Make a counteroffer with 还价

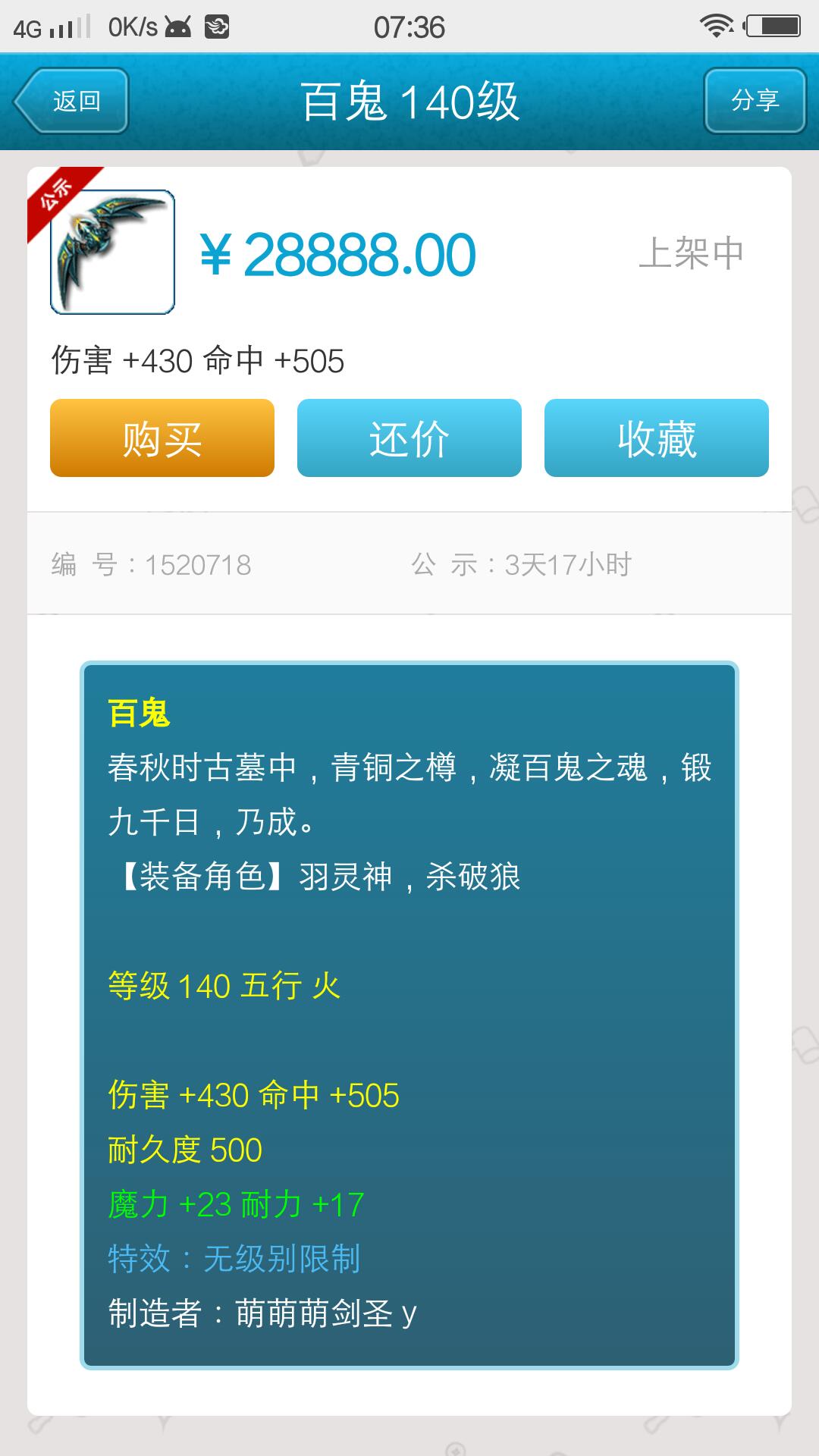pyautogui.click(x=409, y=438)
